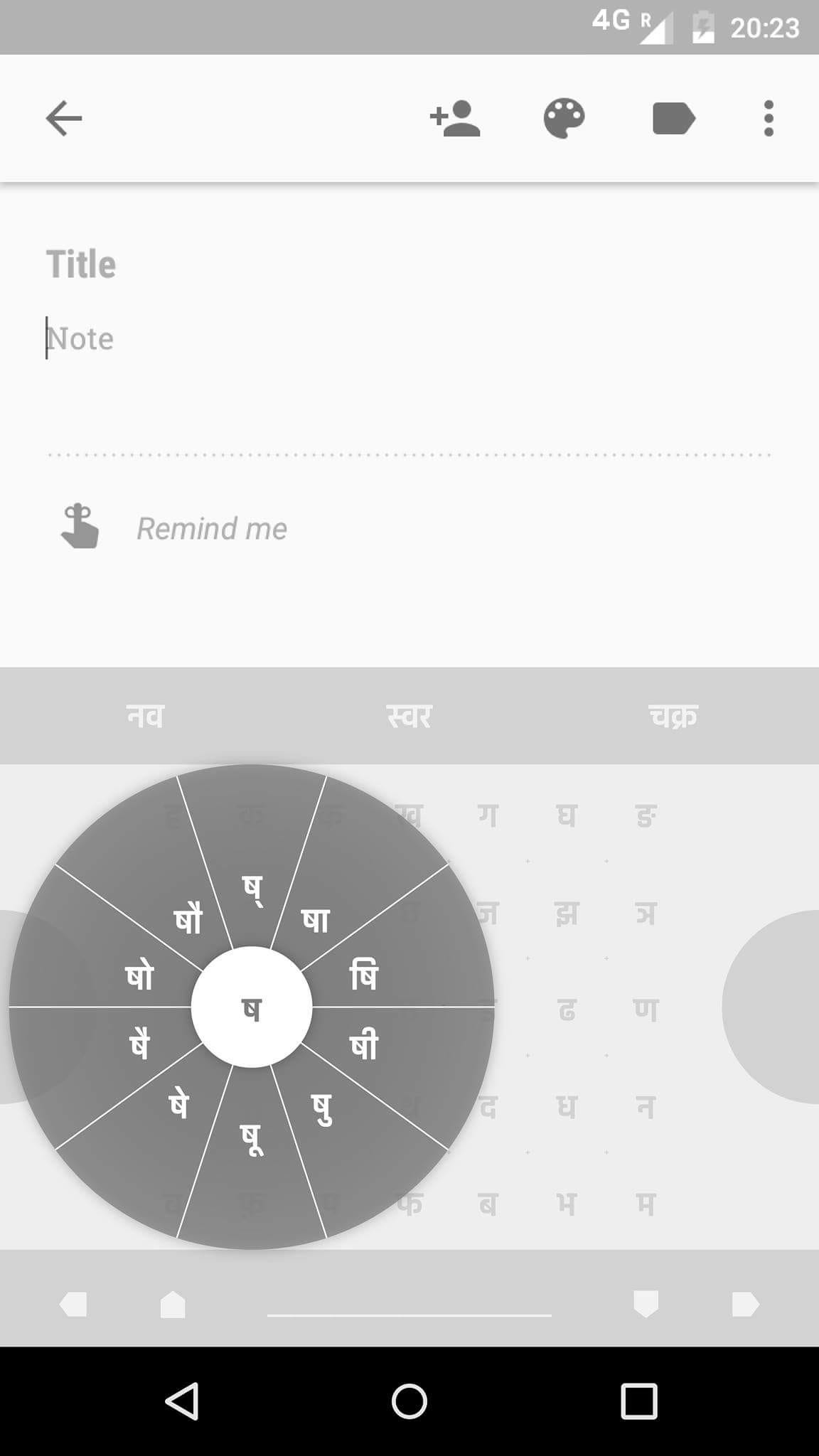Select the चक्र suggestion
Viewport: 819px width, 1456px height.
point(673,715)
